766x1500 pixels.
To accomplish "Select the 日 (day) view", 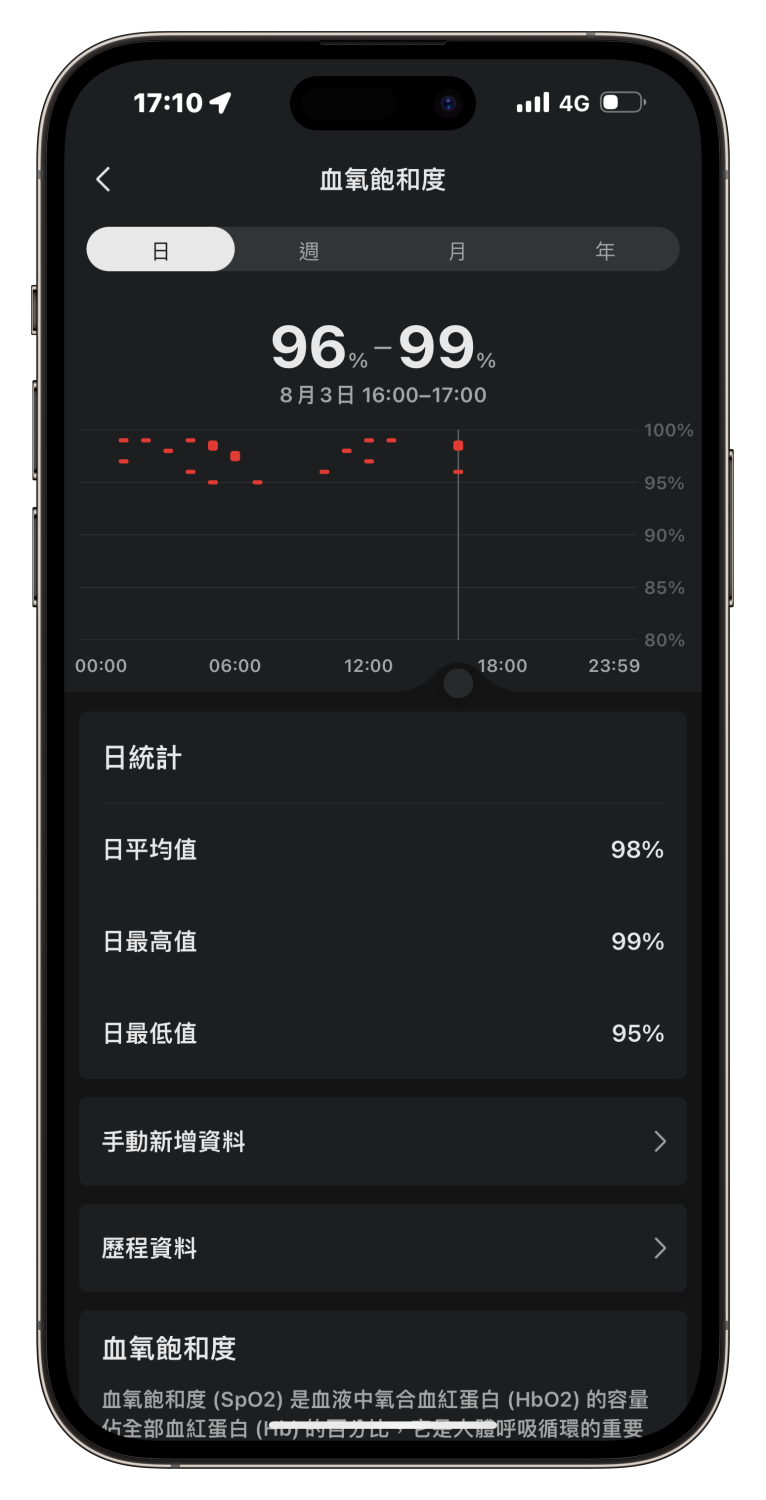I will (x=161, y=250).
